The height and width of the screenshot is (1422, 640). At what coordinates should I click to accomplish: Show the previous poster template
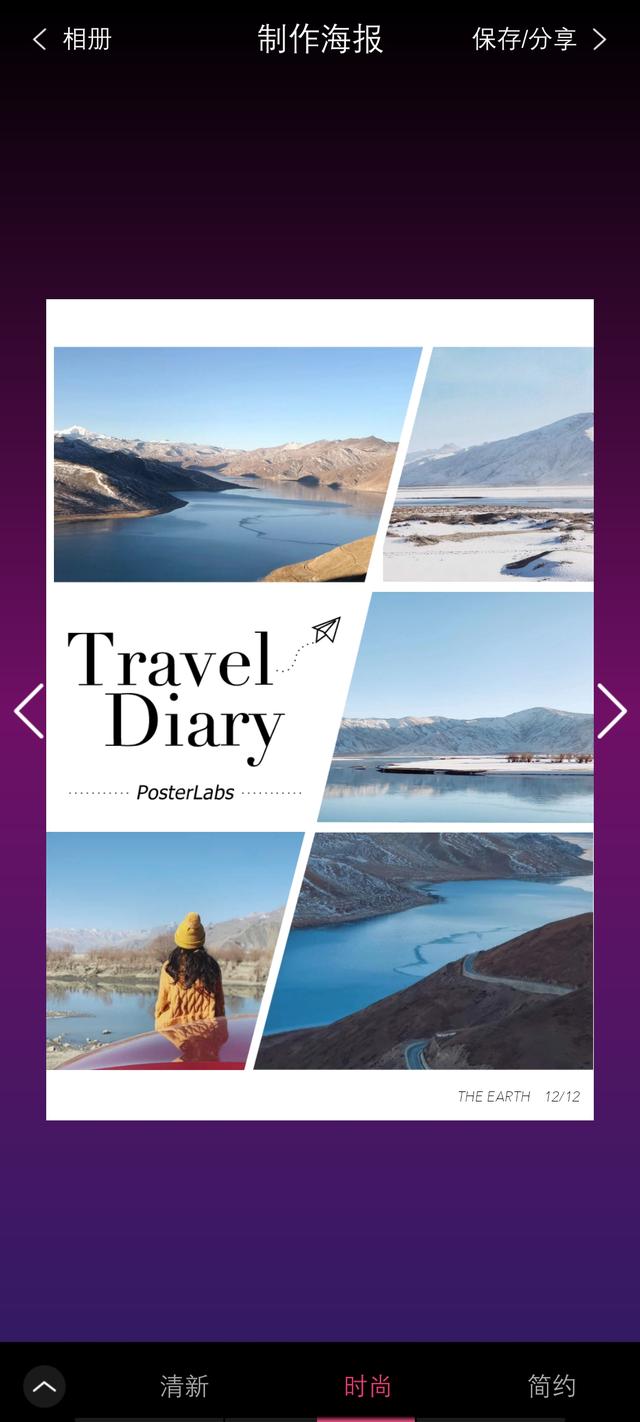click(x=29, y=711)
